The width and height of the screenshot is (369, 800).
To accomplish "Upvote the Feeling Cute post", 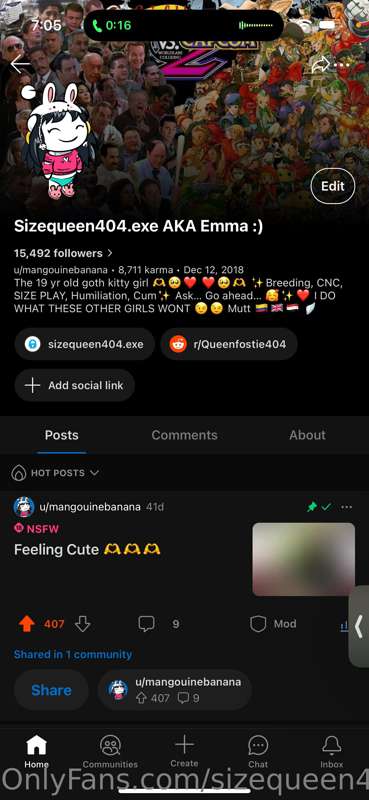I will click(27, 624).
